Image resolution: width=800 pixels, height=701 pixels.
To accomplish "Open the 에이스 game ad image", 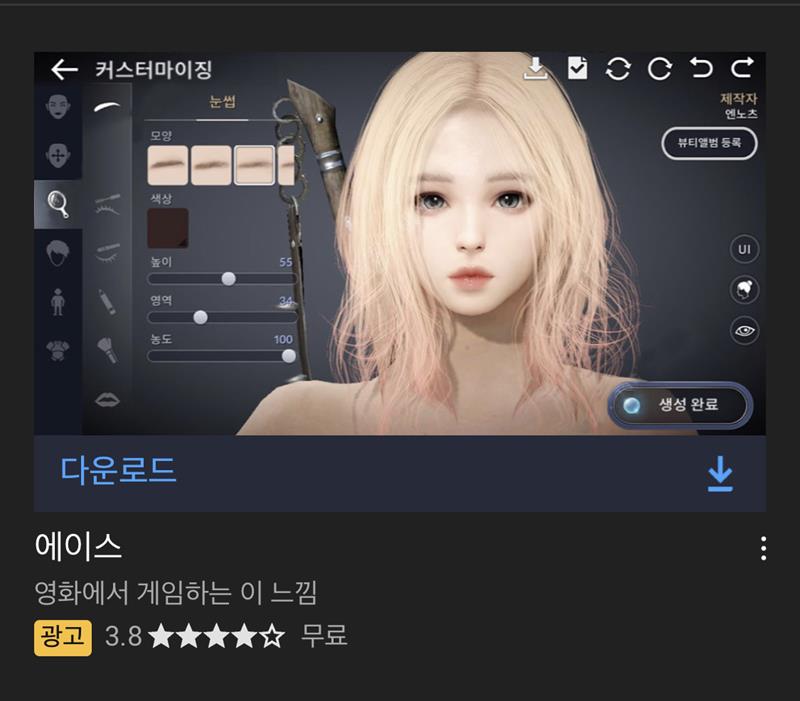I will pyautogui.click(x=400, y=243).
